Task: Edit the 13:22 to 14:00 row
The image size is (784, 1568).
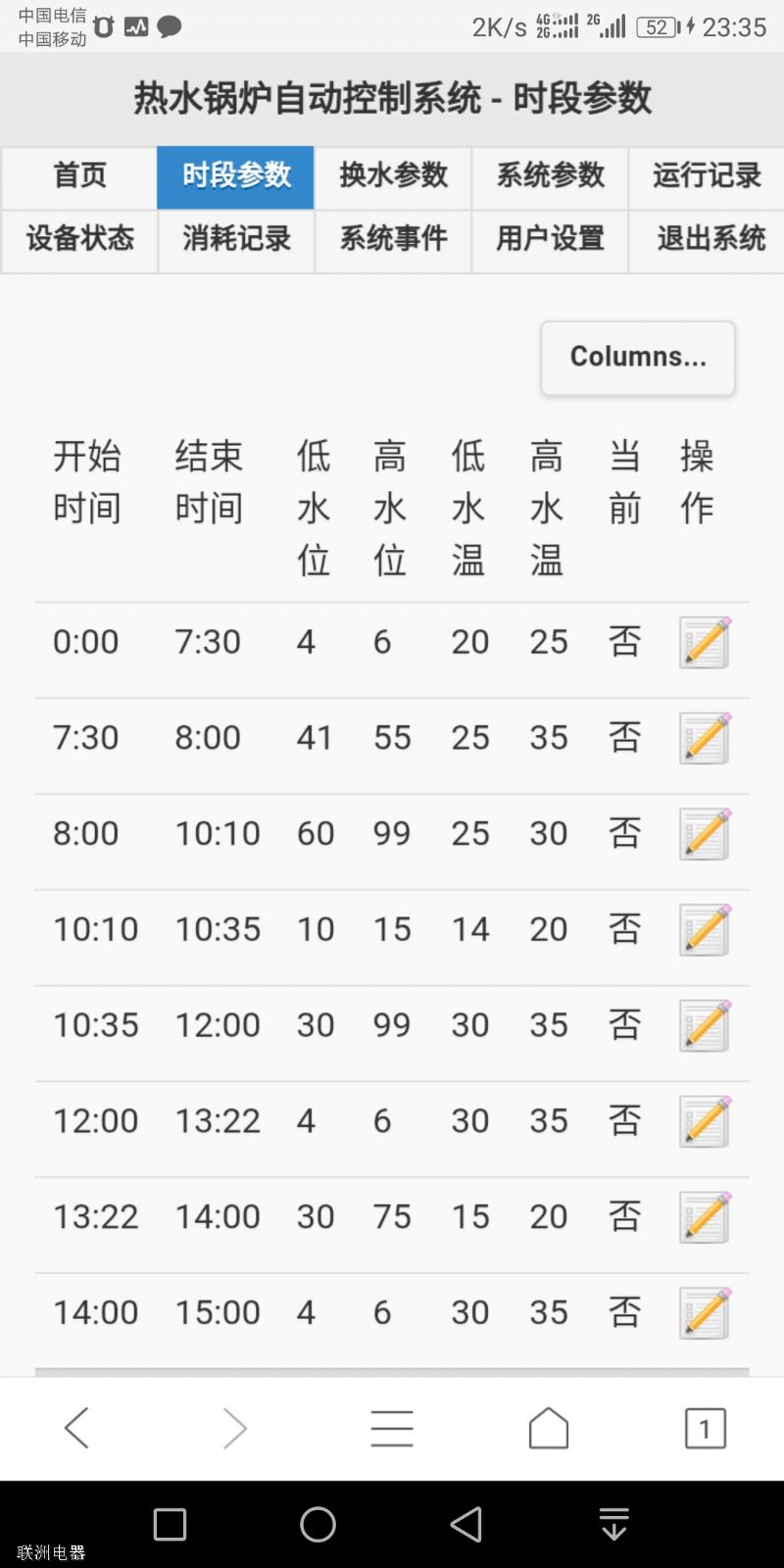Action: pyautogui.click(x=705, y=1217)
